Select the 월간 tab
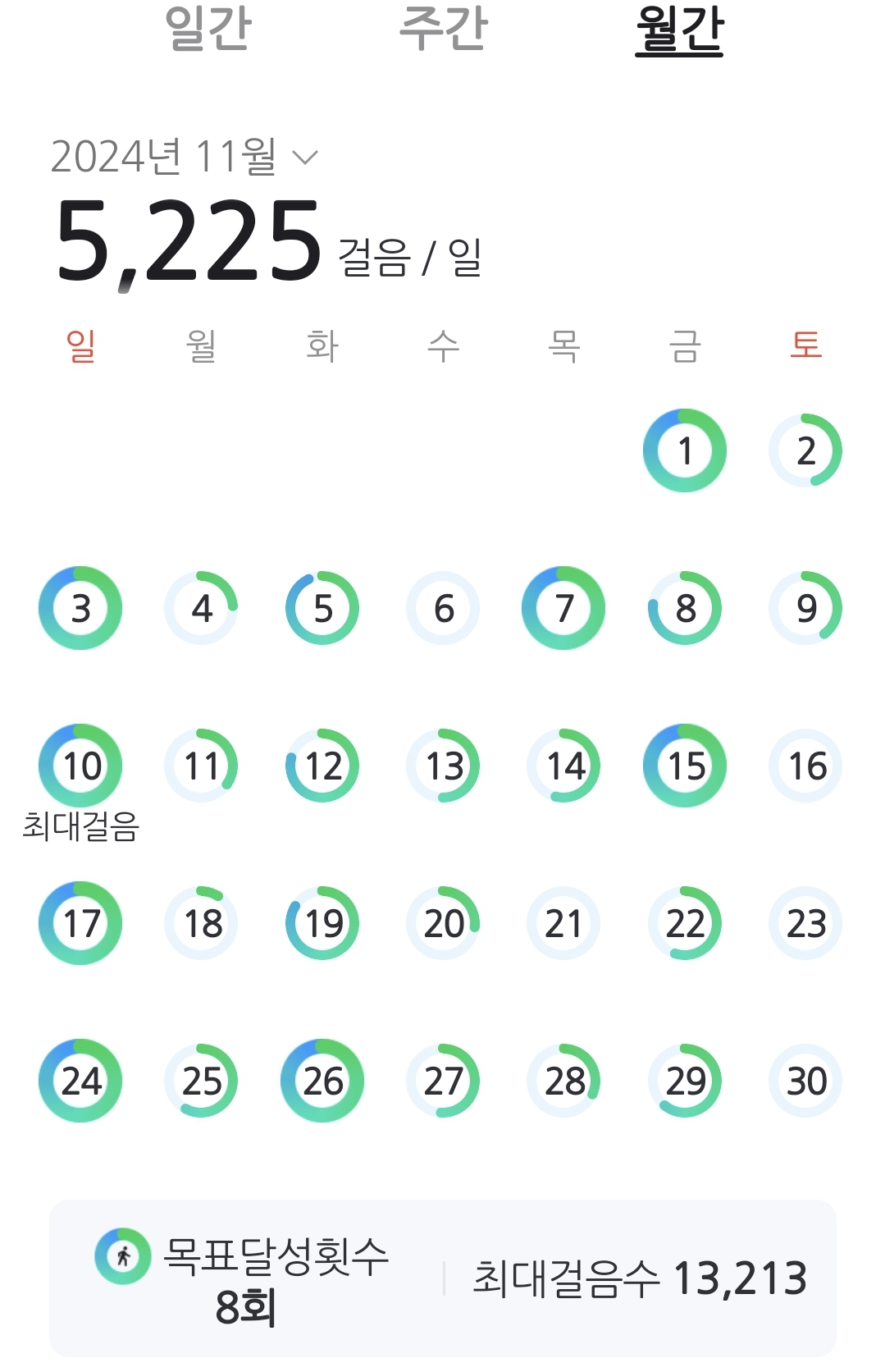This screenshot has width=885, height=1372. (x=679, y=30)
